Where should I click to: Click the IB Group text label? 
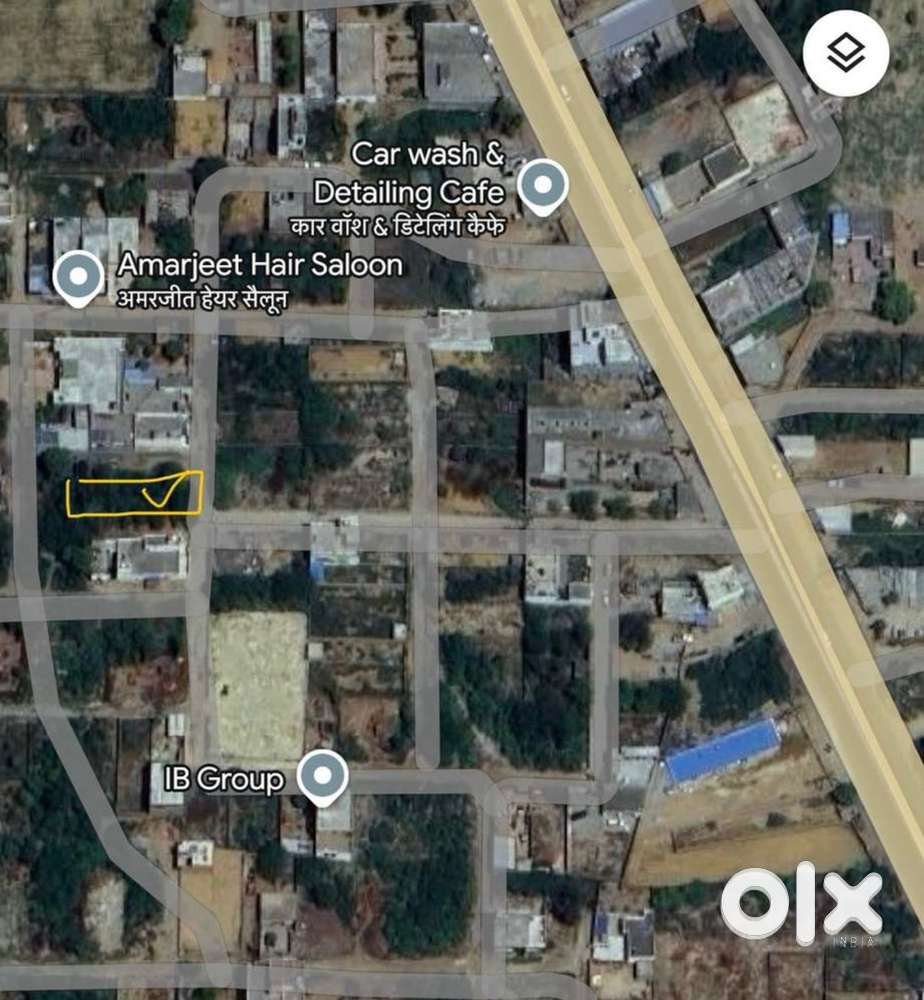click(x=223, y=778)
